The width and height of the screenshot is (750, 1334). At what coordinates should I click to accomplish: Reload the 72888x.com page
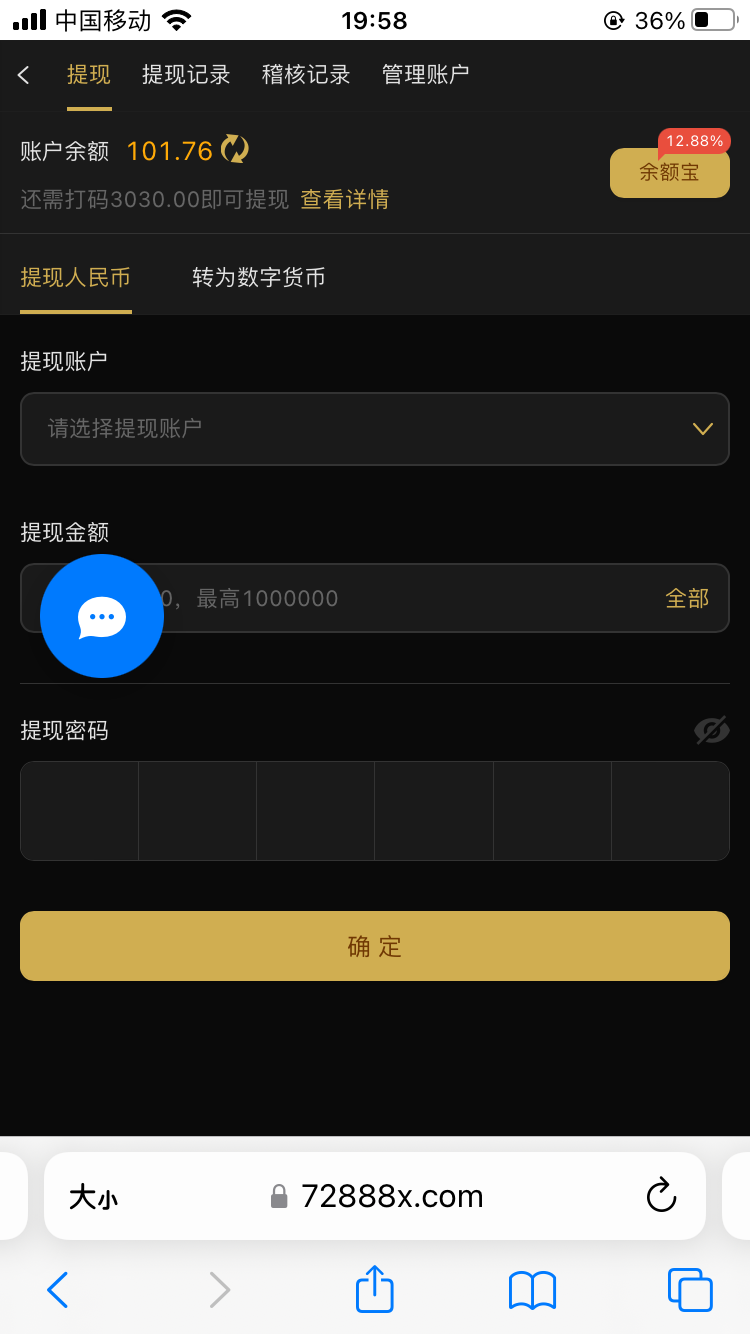tap(660, 1196)
